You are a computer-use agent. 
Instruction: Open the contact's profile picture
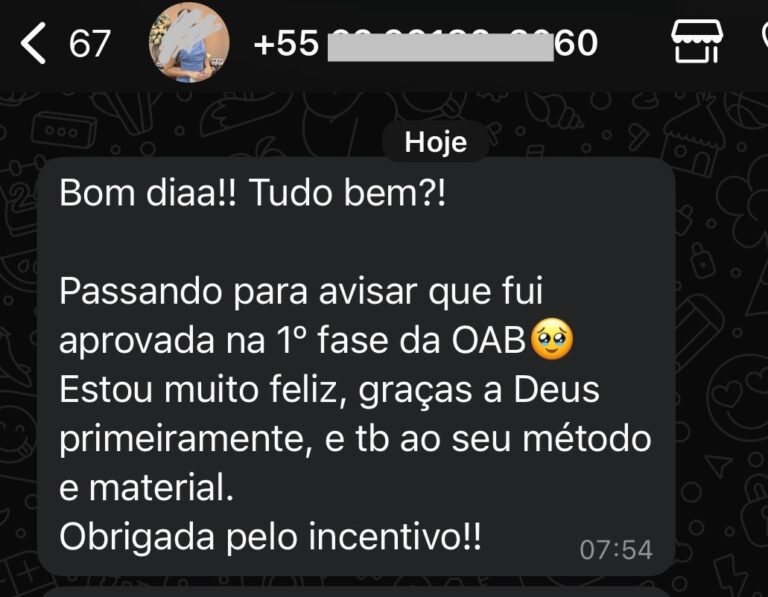pyautogui.click(x=189, y=43)
